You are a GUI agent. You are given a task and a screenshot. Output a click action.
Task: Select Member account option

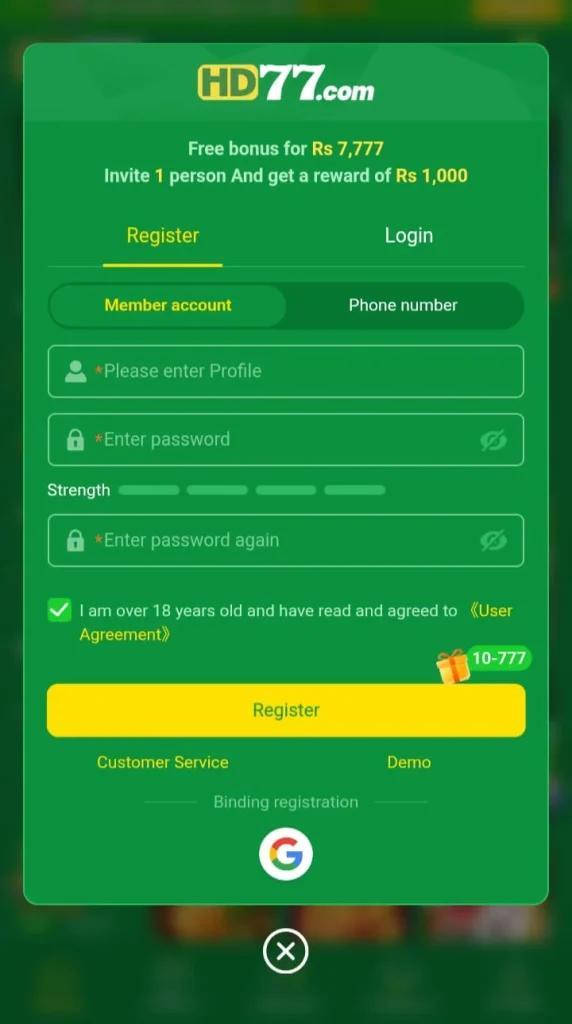[168, 305]
